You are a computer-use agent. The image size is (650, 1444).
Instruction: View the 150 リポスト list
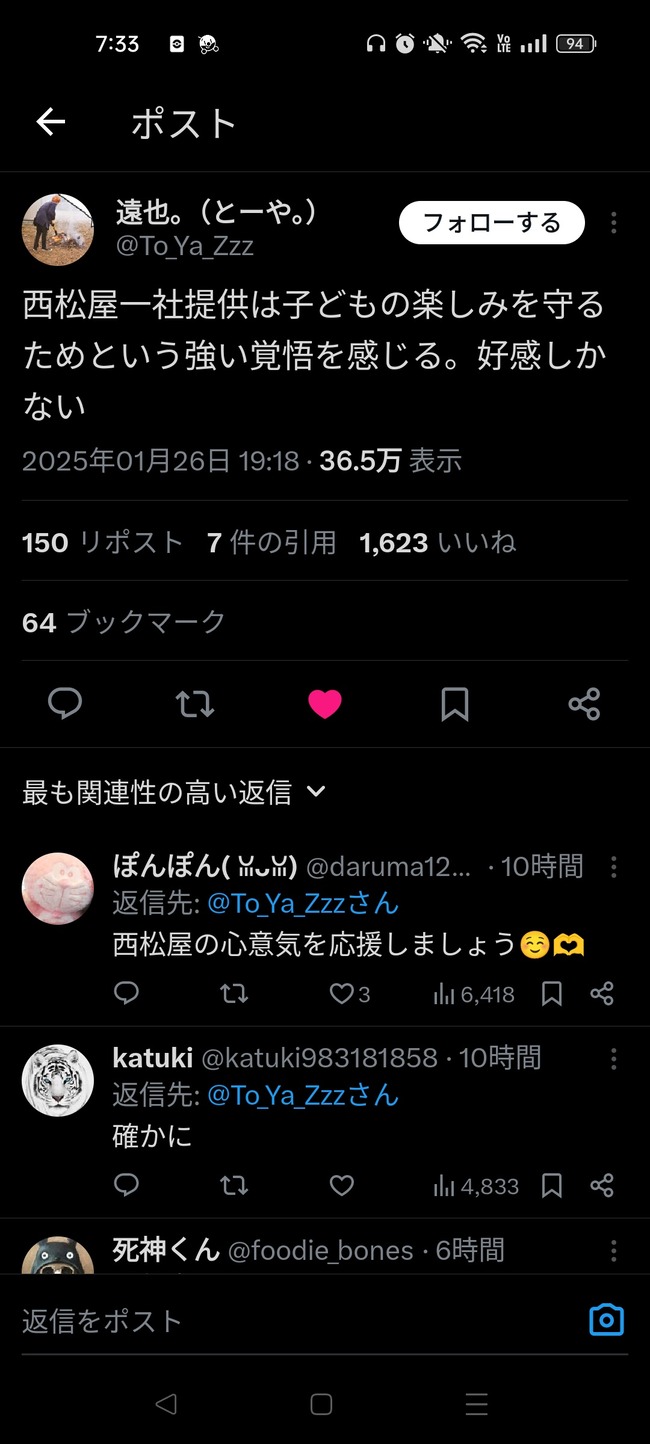tap(102, 542)
